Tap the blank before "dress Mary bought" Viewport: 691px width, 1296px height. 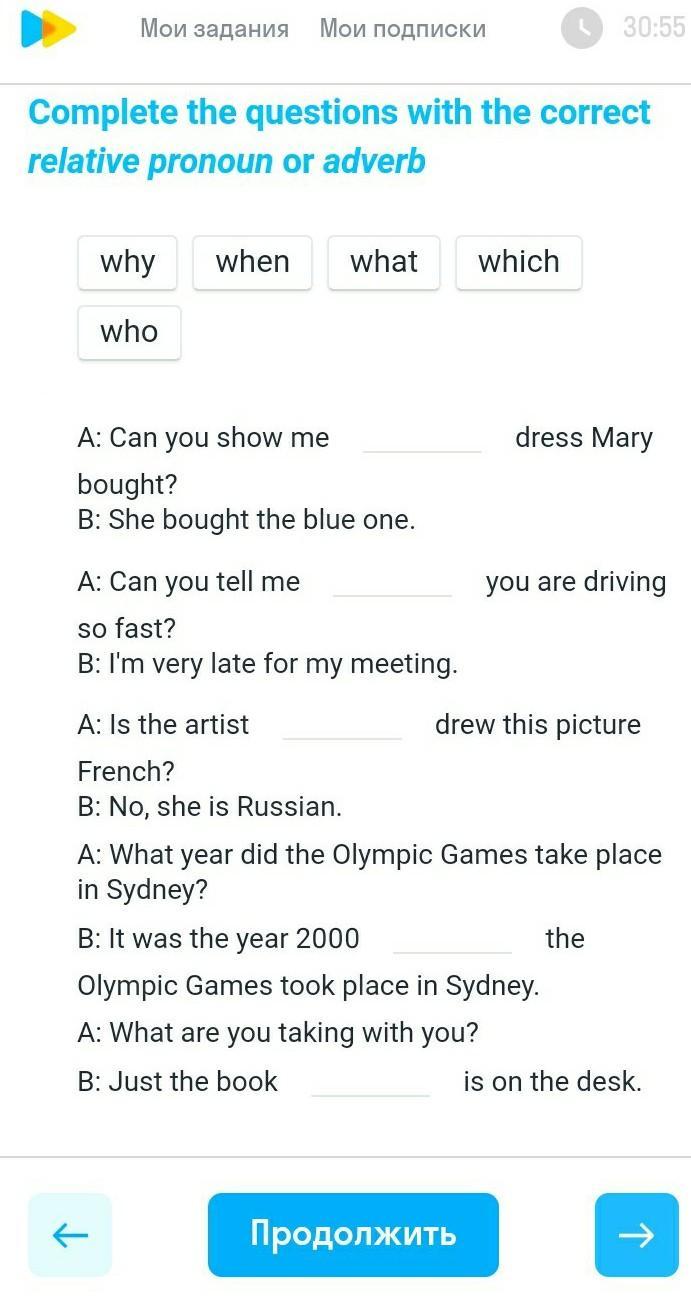click(x=422, y=439)
